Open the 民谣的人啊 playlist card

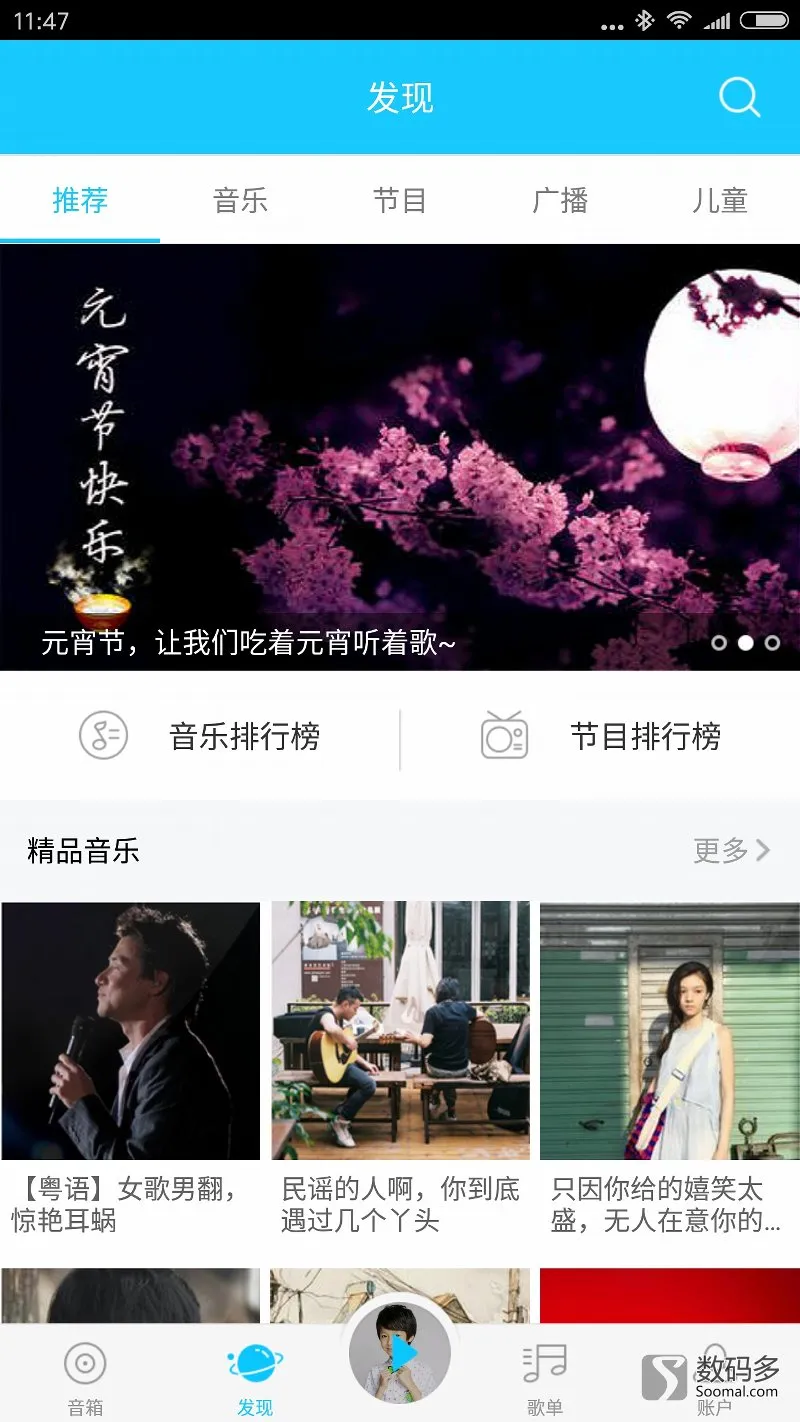pyautogui.click(x=400, y=1069)
